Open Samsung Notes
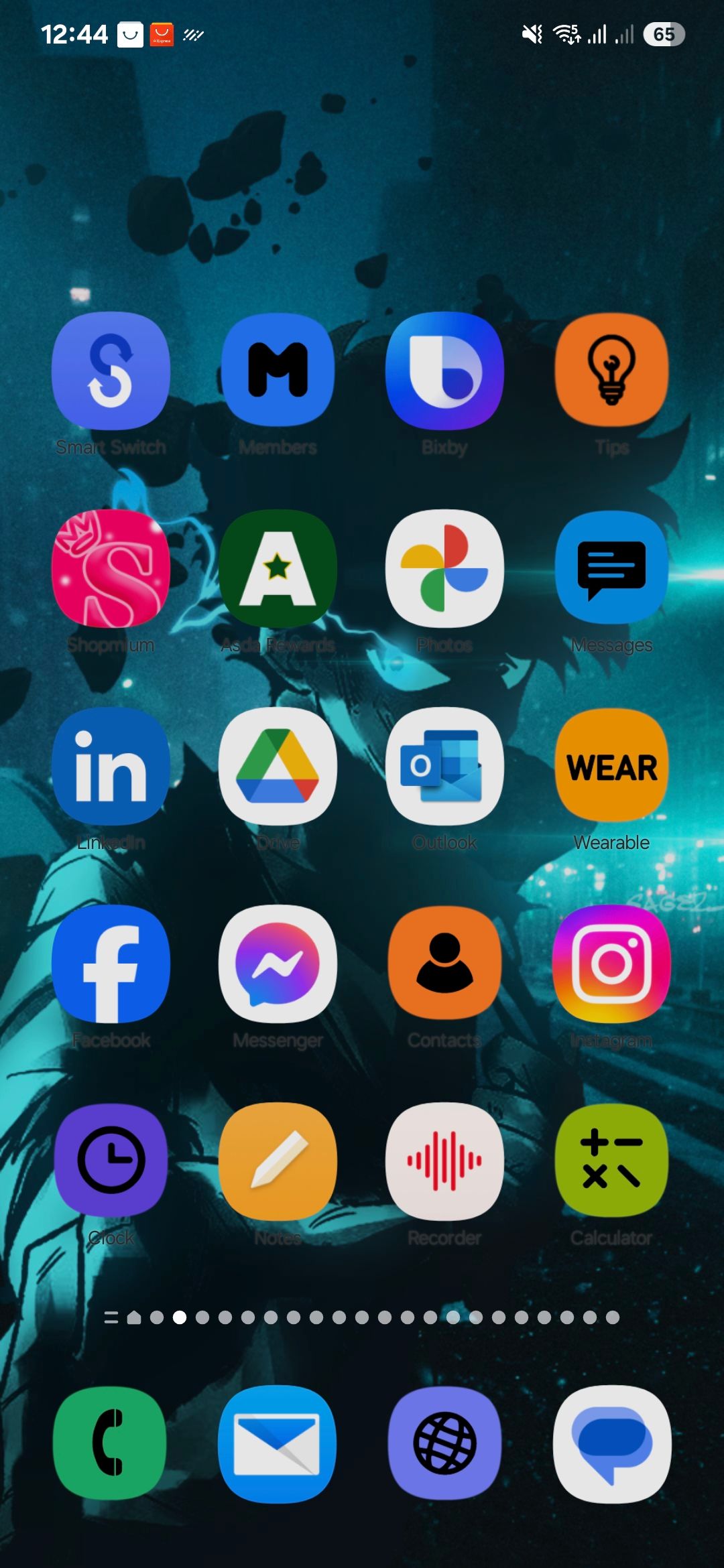The image size is (724, 1568). pyautogui.click(x=278, y=1163)
